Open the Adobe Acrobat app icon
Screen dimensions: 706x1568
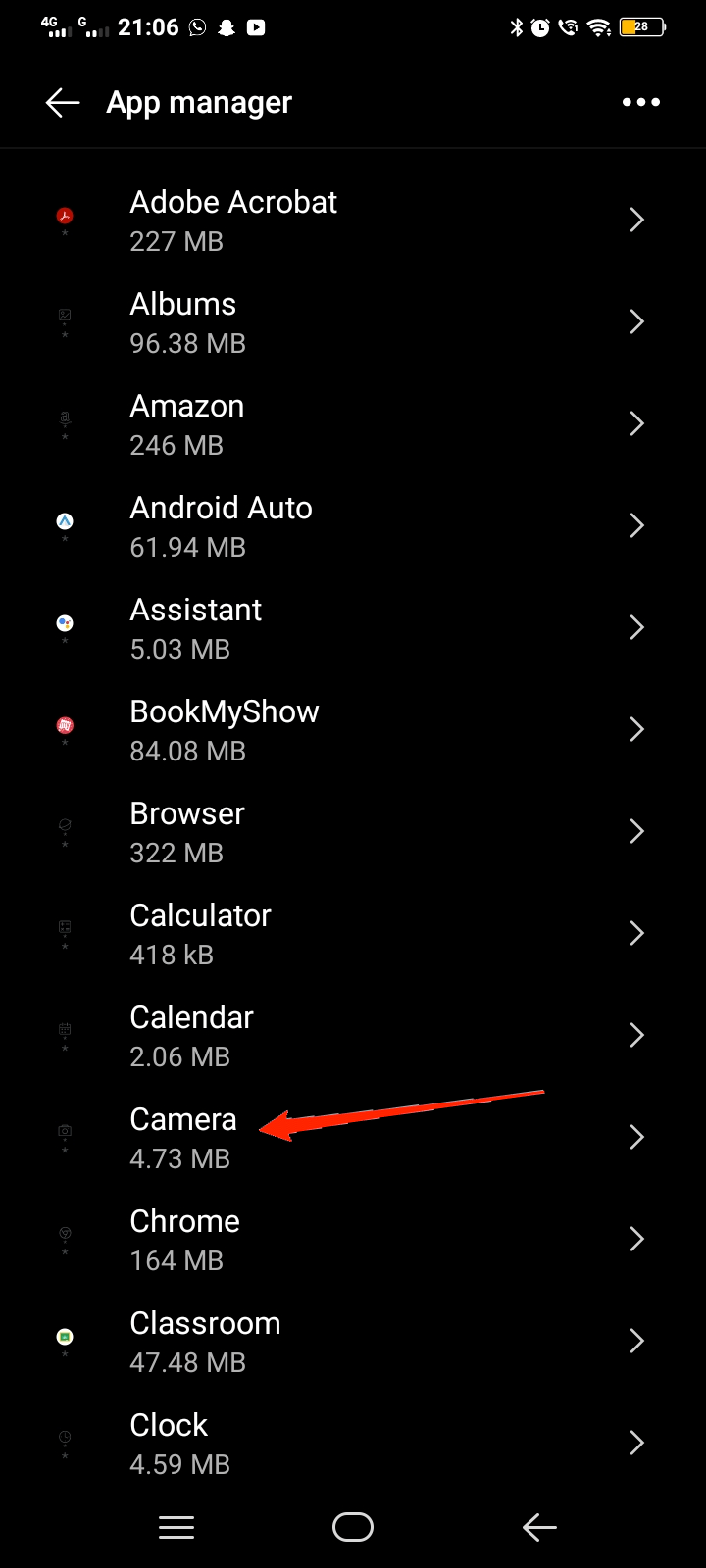click(65, 216)
